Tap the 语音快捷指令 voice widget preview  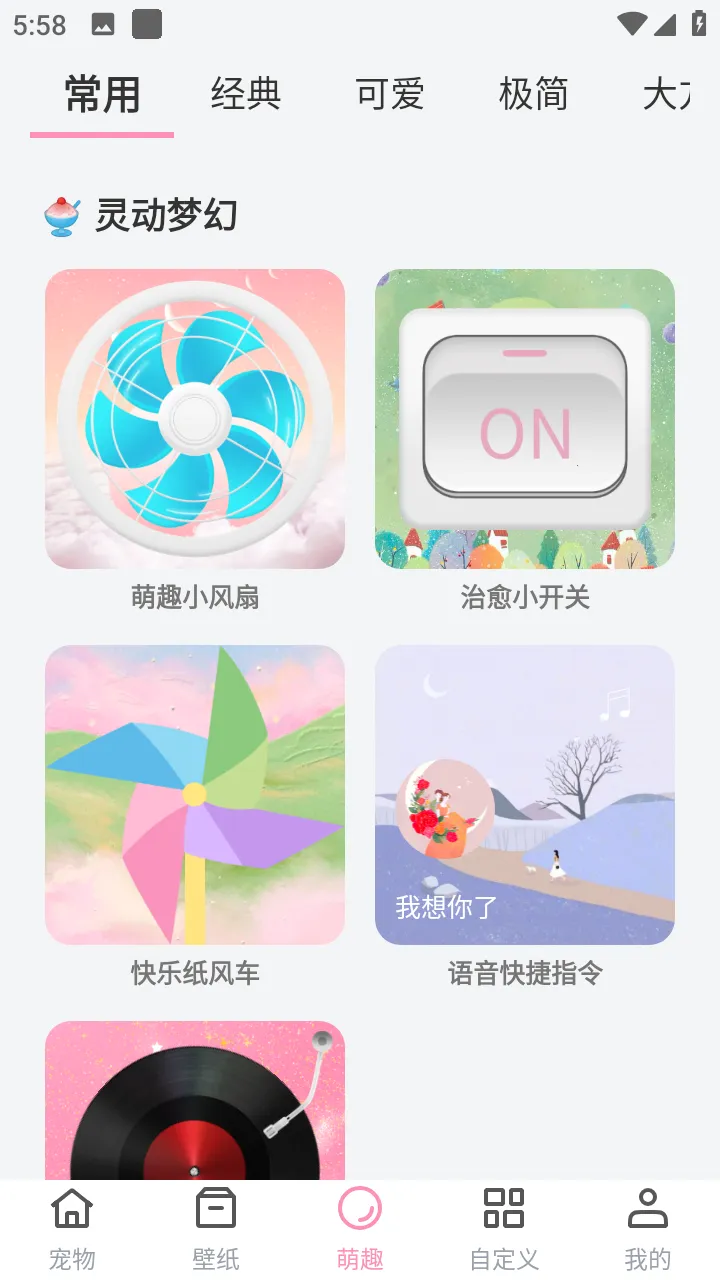[x=525, y=794]
